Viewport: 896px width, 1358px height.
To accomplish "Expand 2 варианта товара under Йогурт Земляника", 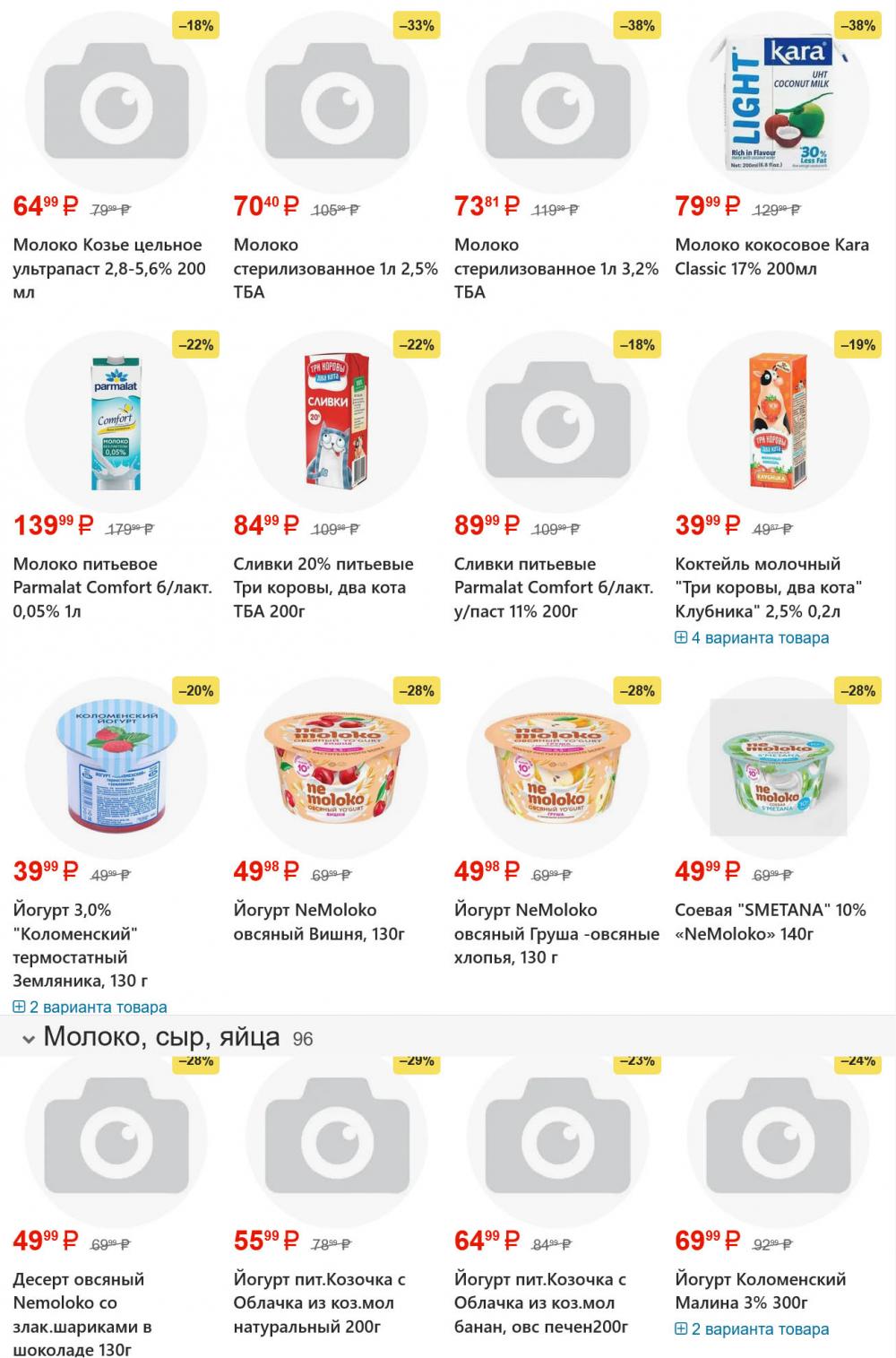I will point(90,1007).
